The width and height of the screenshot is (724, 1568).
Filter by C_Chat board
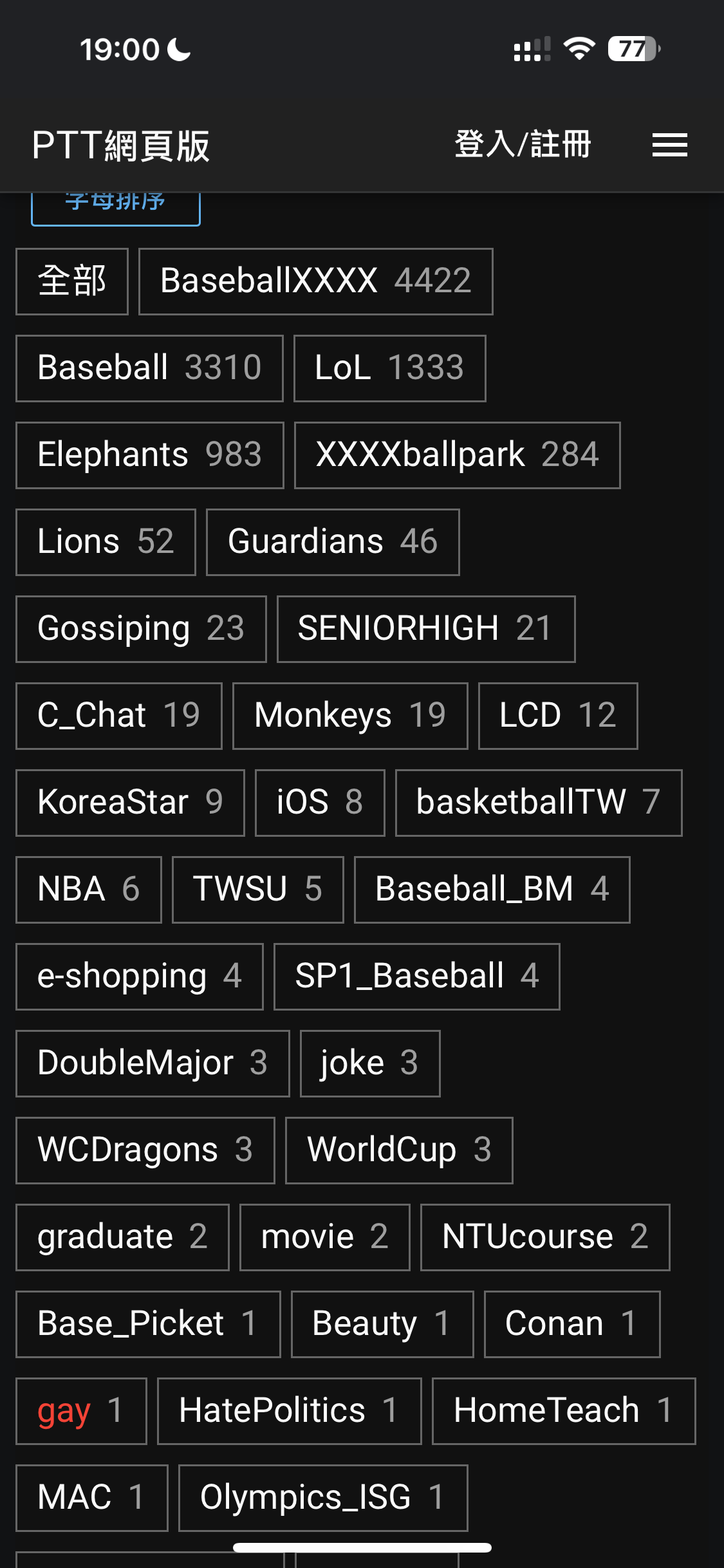click(x=119, y=716)
